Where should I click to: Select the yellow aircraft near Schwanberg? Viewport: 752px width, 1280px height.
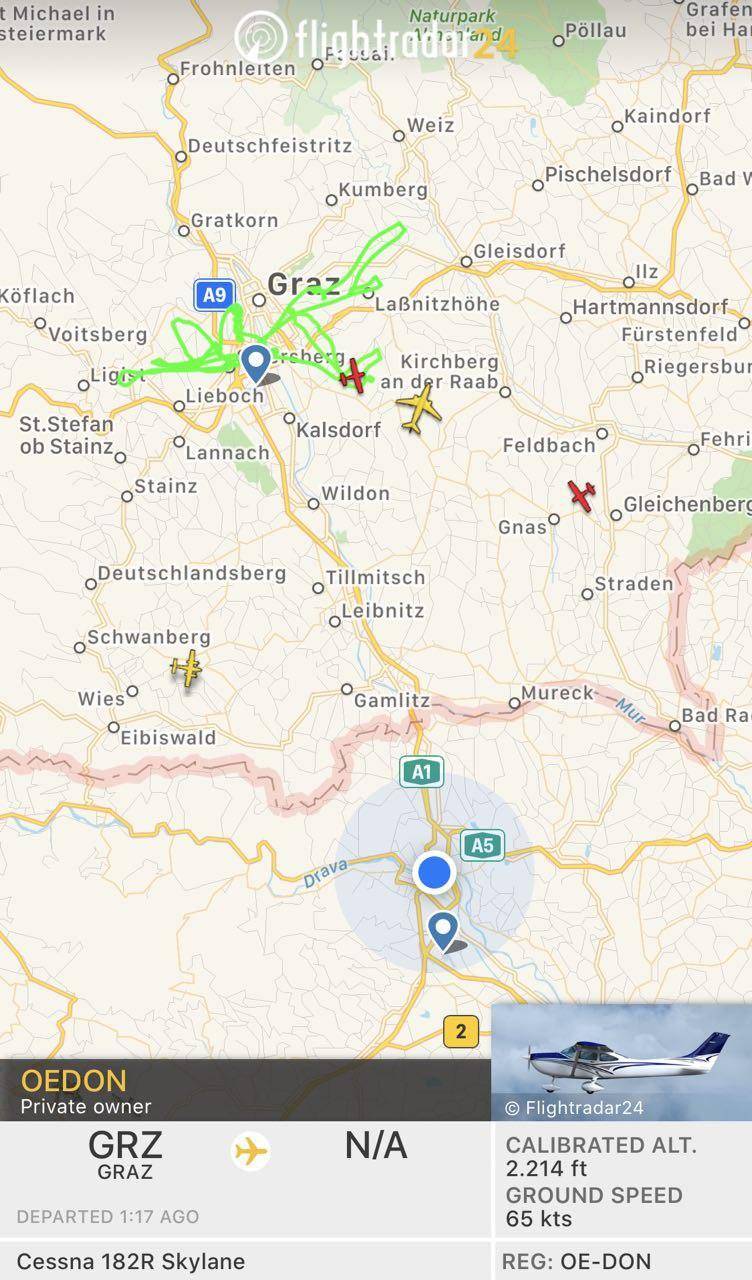pos(187,668)
